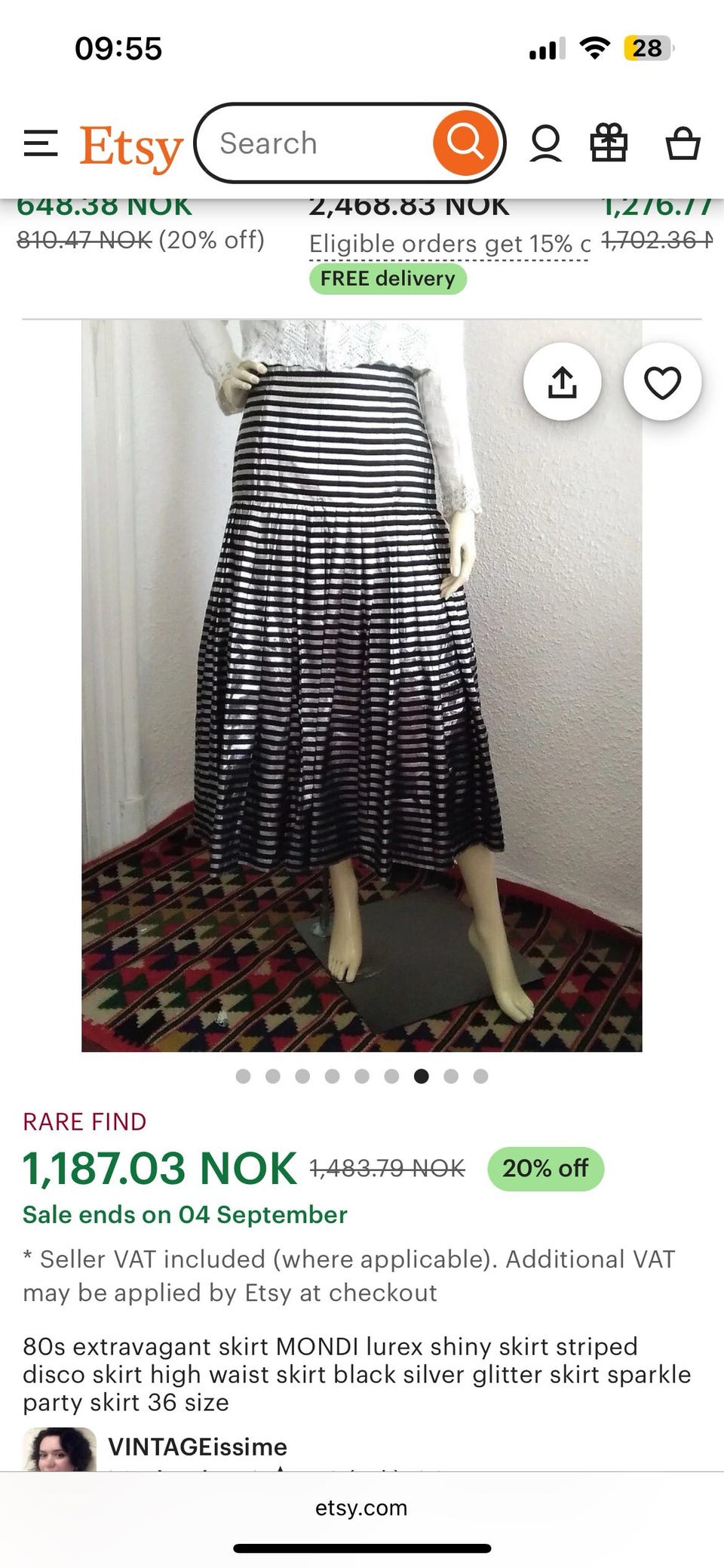View the shopping basket
724x1568 pixels.
683,143
